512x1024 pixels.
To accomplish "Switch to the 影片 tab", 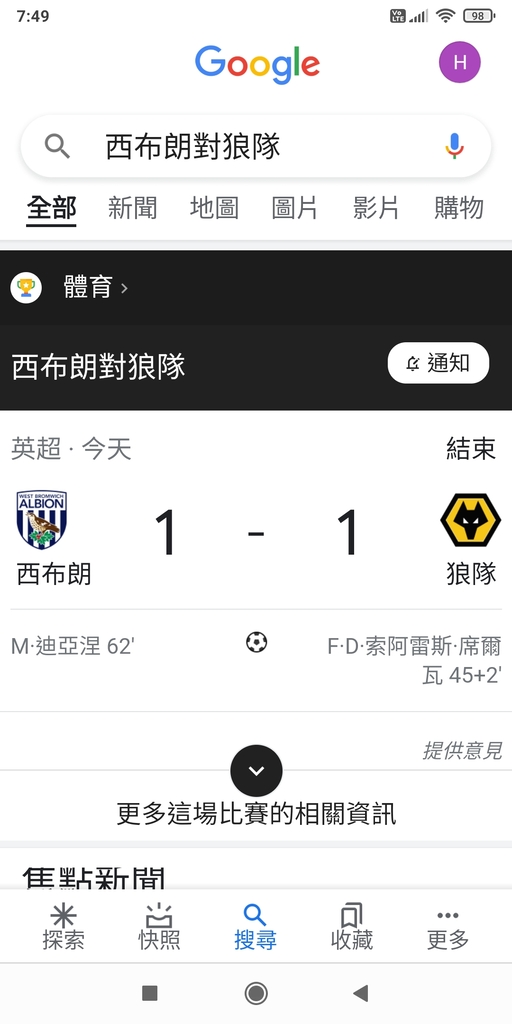I will (x=377, y=208).
